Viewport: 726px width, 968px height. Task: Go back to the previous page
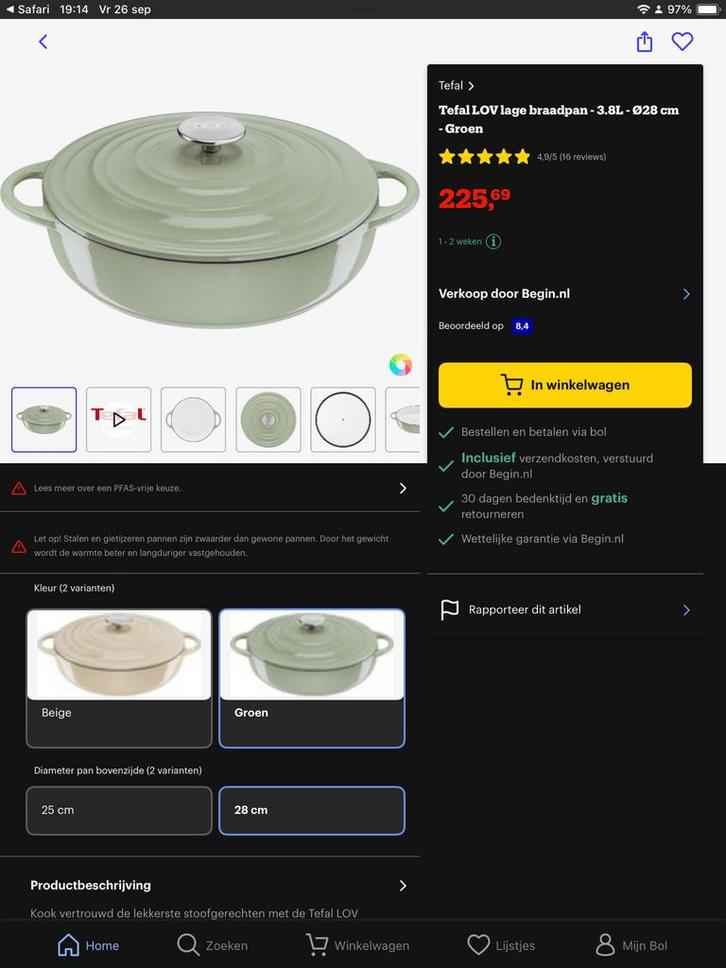[x=43, y=42]
